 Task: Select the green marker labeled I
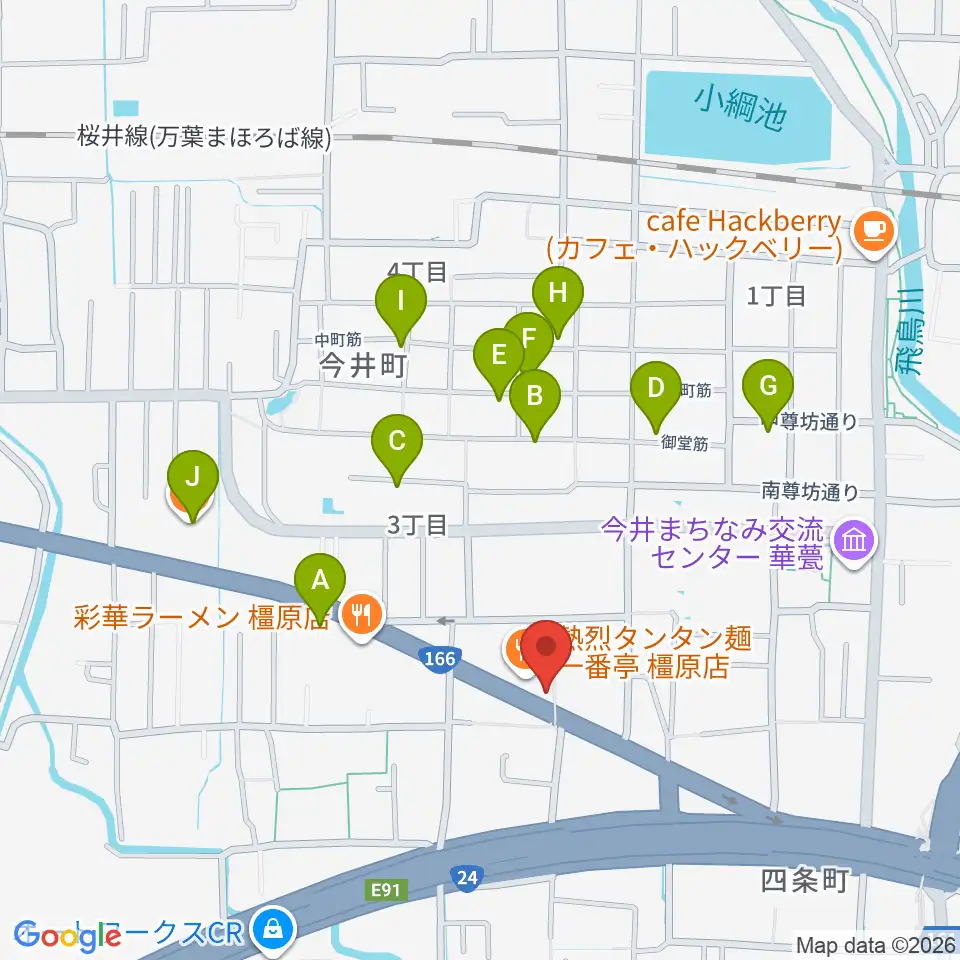click(400, 308)
